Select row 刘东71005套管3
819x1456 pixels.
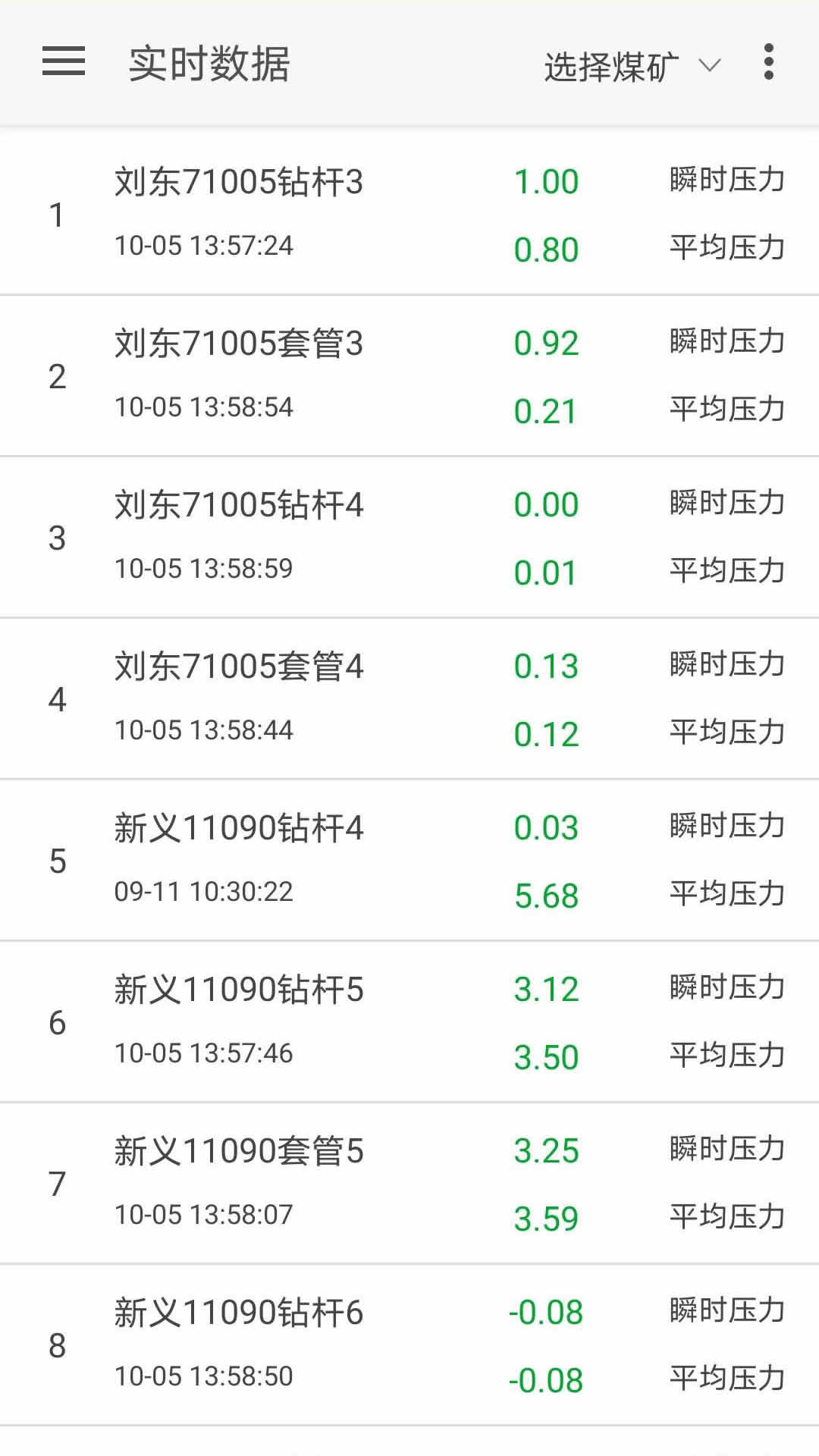point(241,343)
